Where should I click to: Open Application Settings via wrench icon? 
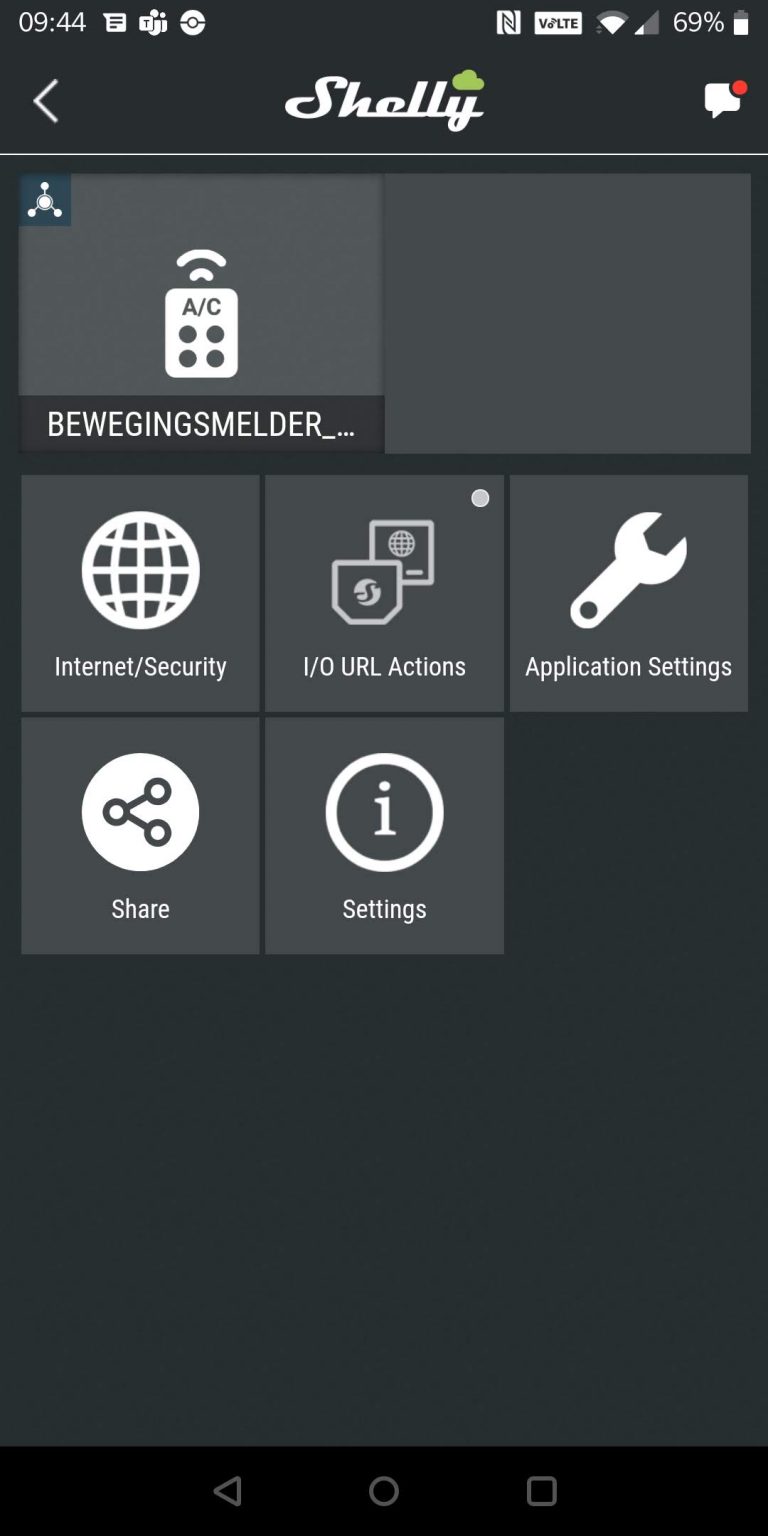pos(628,570)
